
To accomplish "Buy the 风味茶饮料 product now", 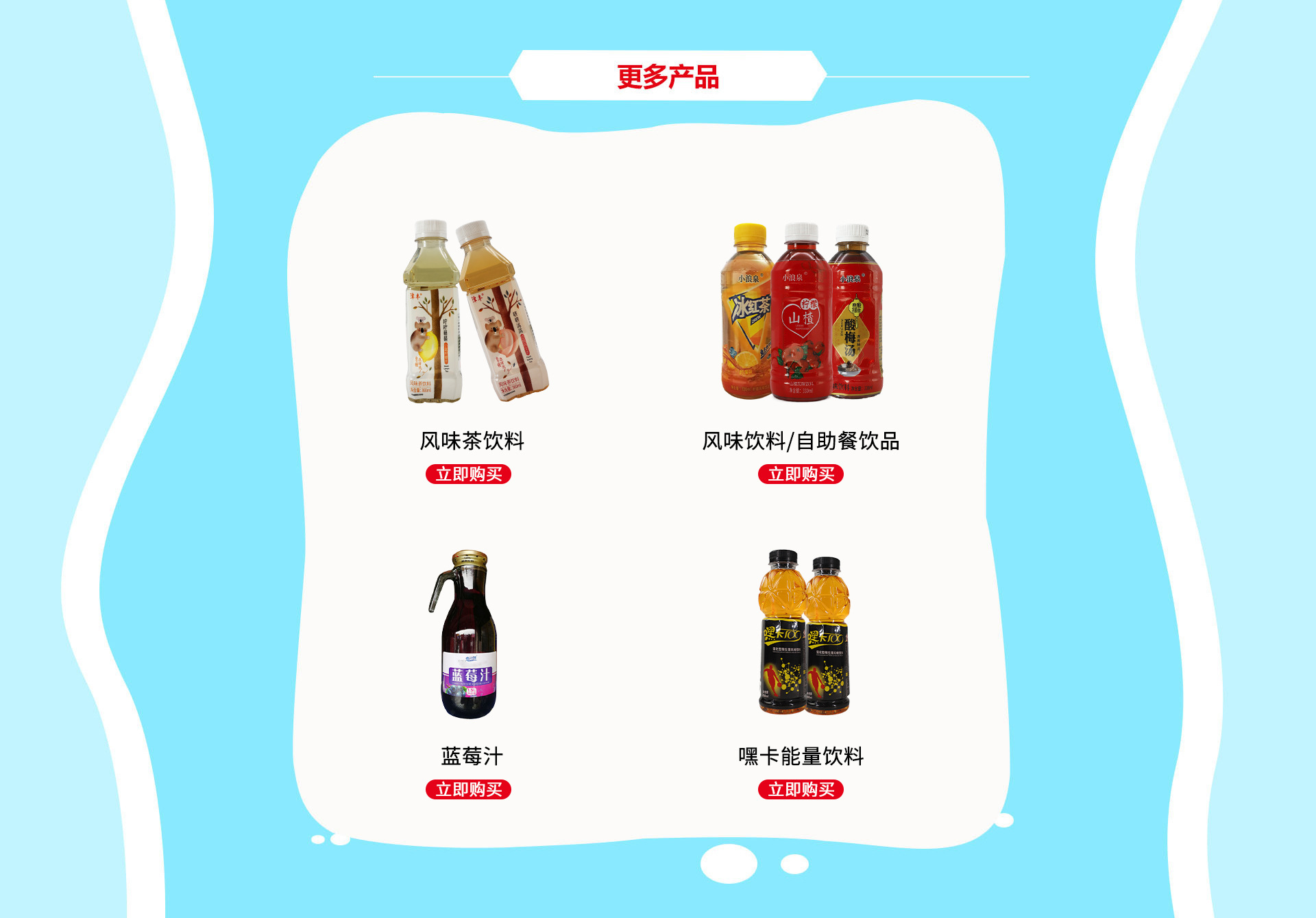I will pos(468,474).
